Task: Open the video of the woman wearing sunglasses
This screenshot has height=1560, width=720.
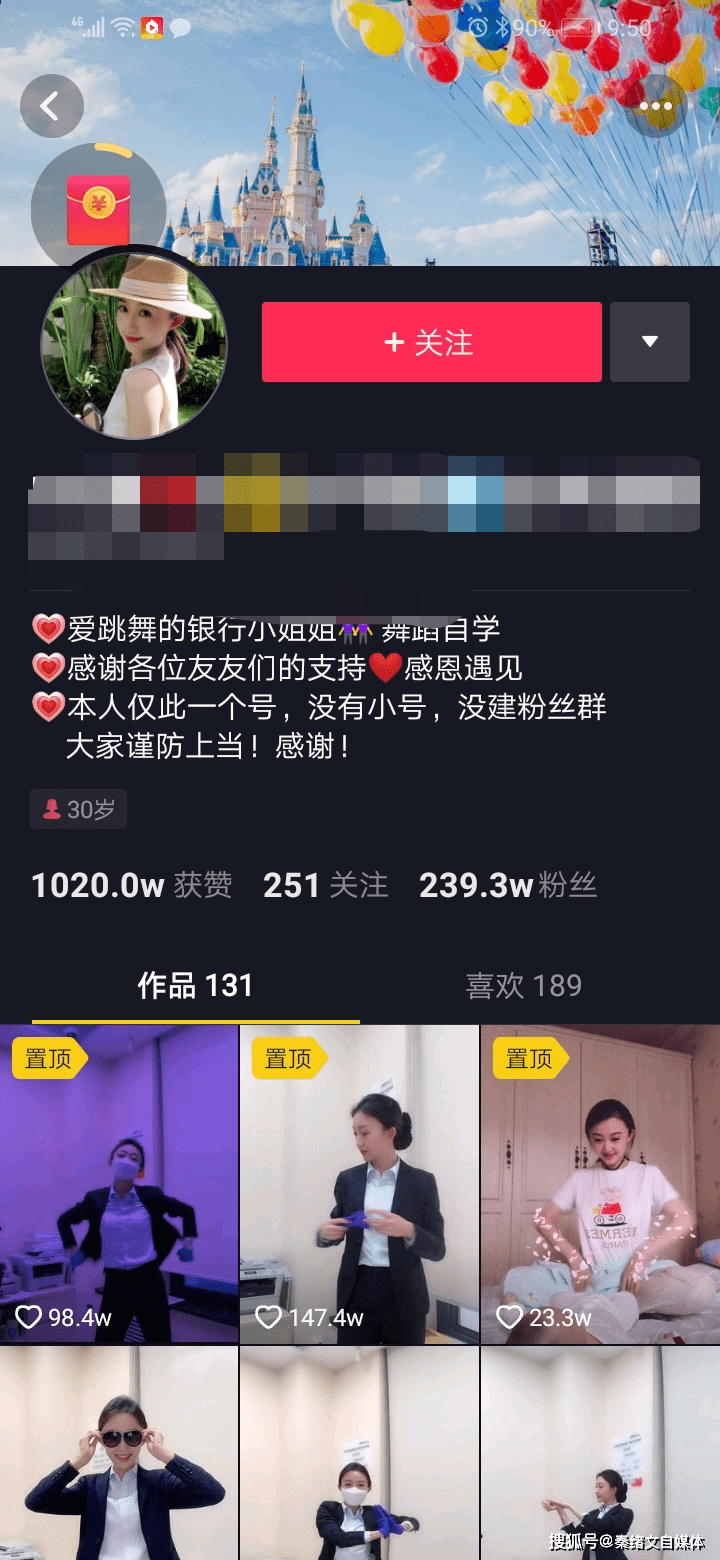Action: (x=120, y=1450)
